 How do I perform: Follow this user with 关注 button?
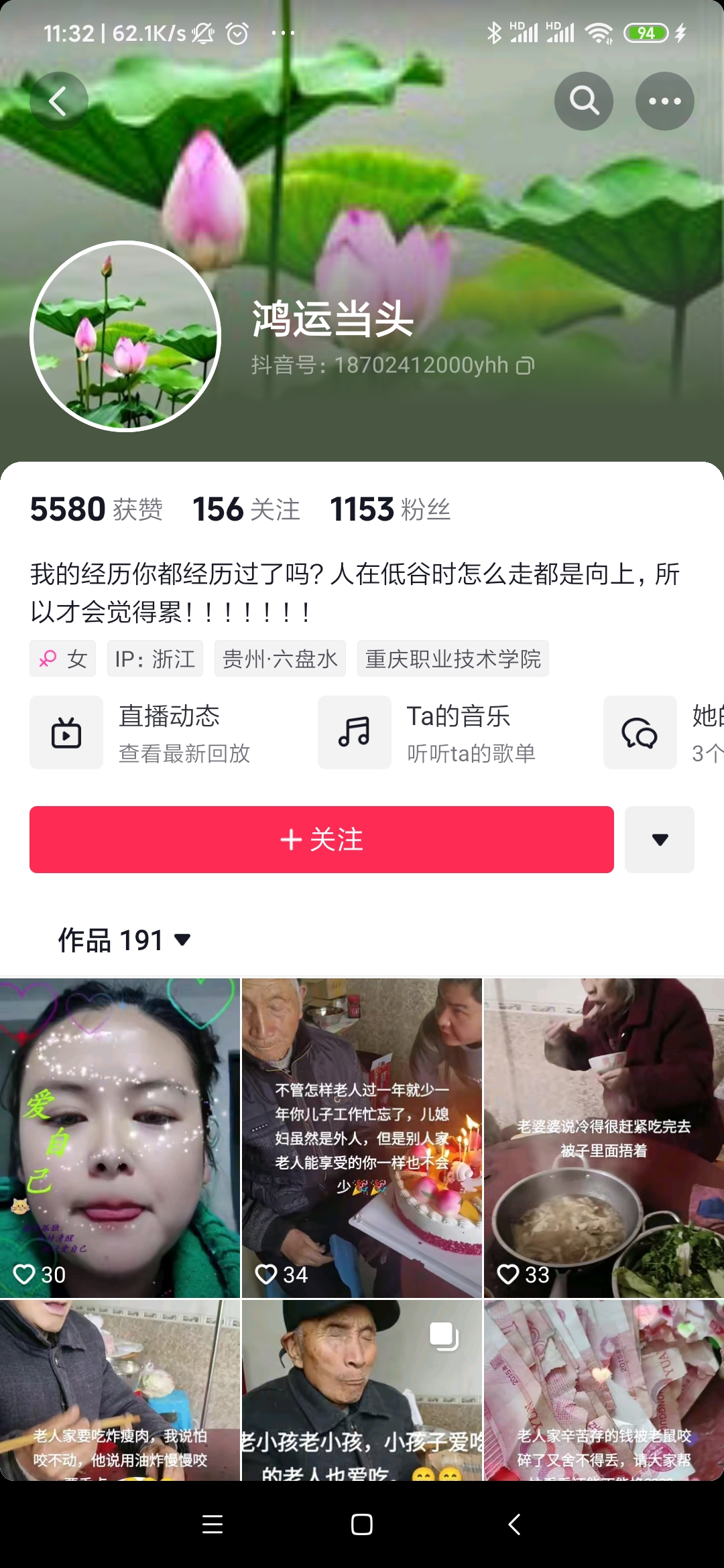322,840
